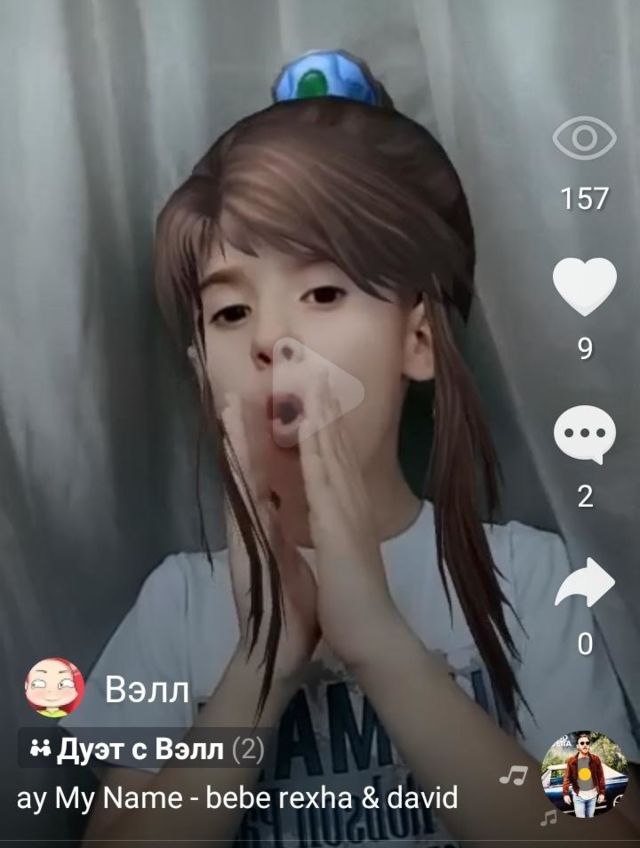Viewport: 640px width, 848px height.
Task: Open the comments bubble
Action: (585, 435)
